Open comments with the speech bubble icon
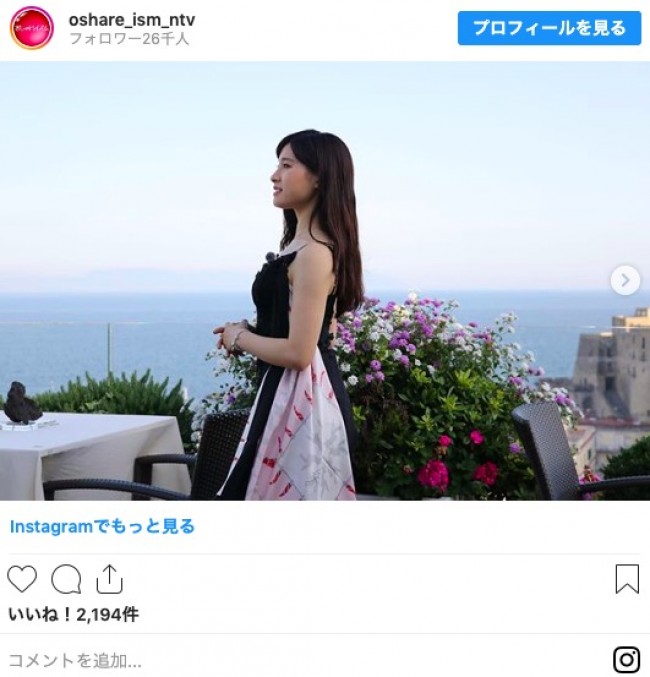The width and height of the screenshot is (650, 677). [x=66, y=579]
